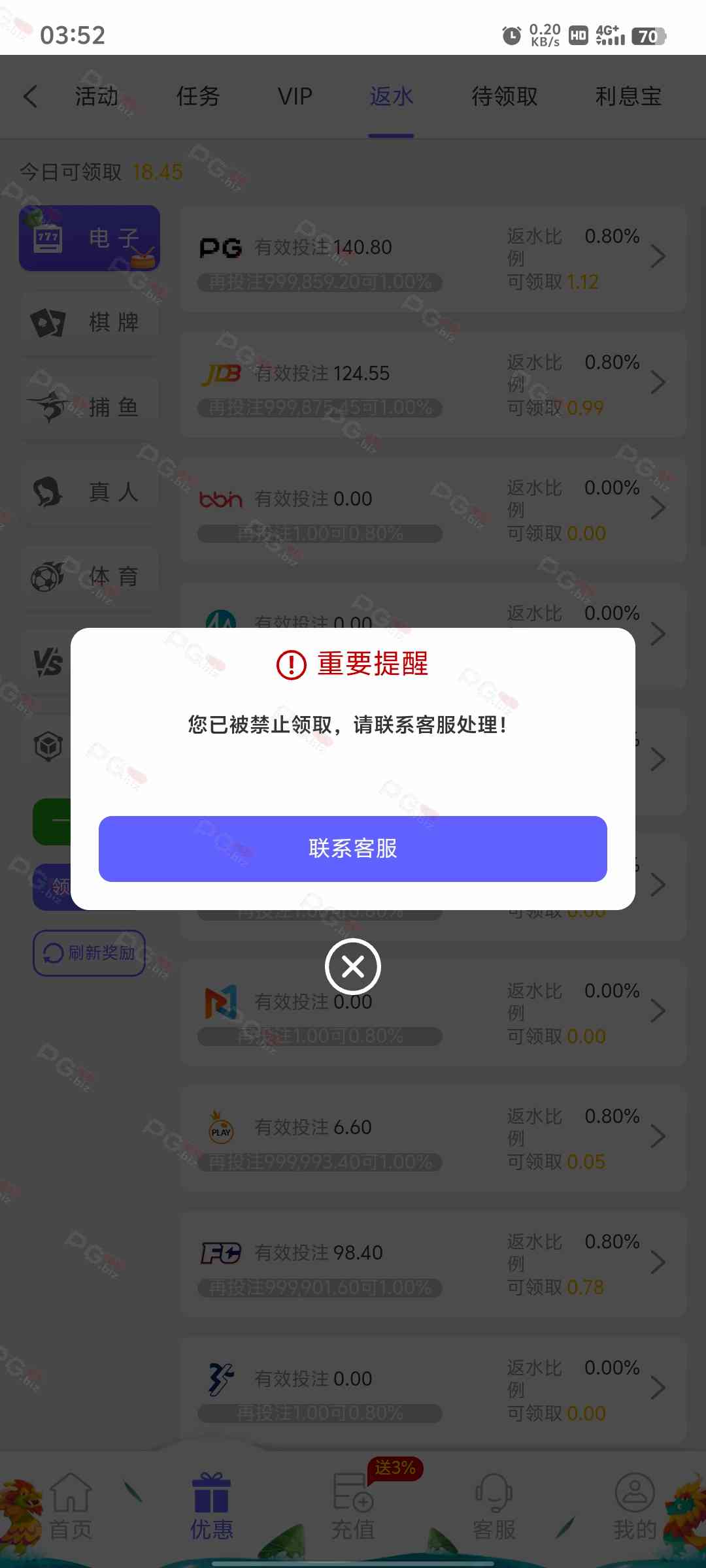Open the PG rebate row
The image size is (706, 1568).
pyautogui.click(x=433, y=259)
